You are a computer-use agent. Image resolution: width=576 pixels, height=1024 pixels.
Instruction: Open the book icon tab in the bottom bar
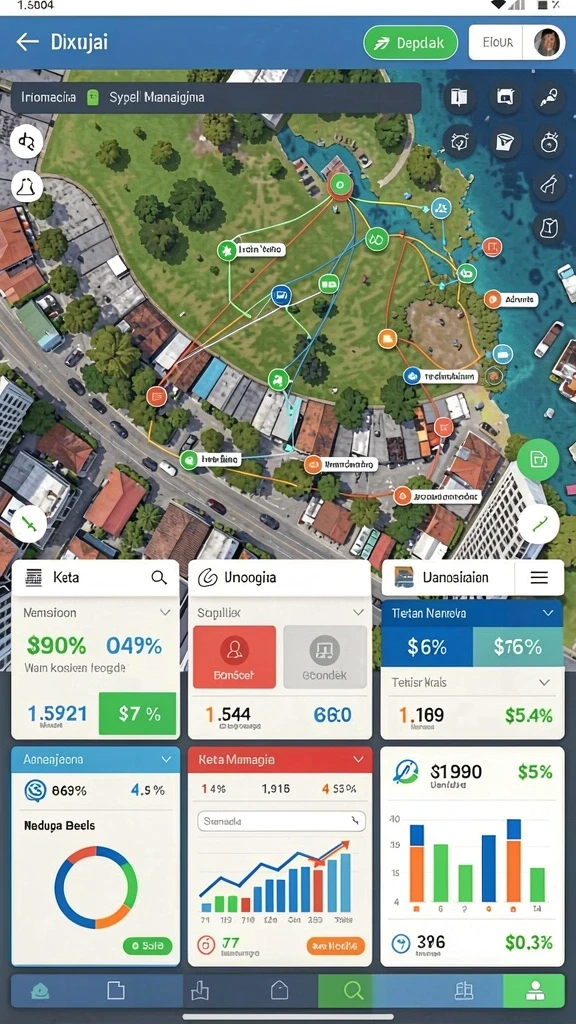[x=464, y=991]
